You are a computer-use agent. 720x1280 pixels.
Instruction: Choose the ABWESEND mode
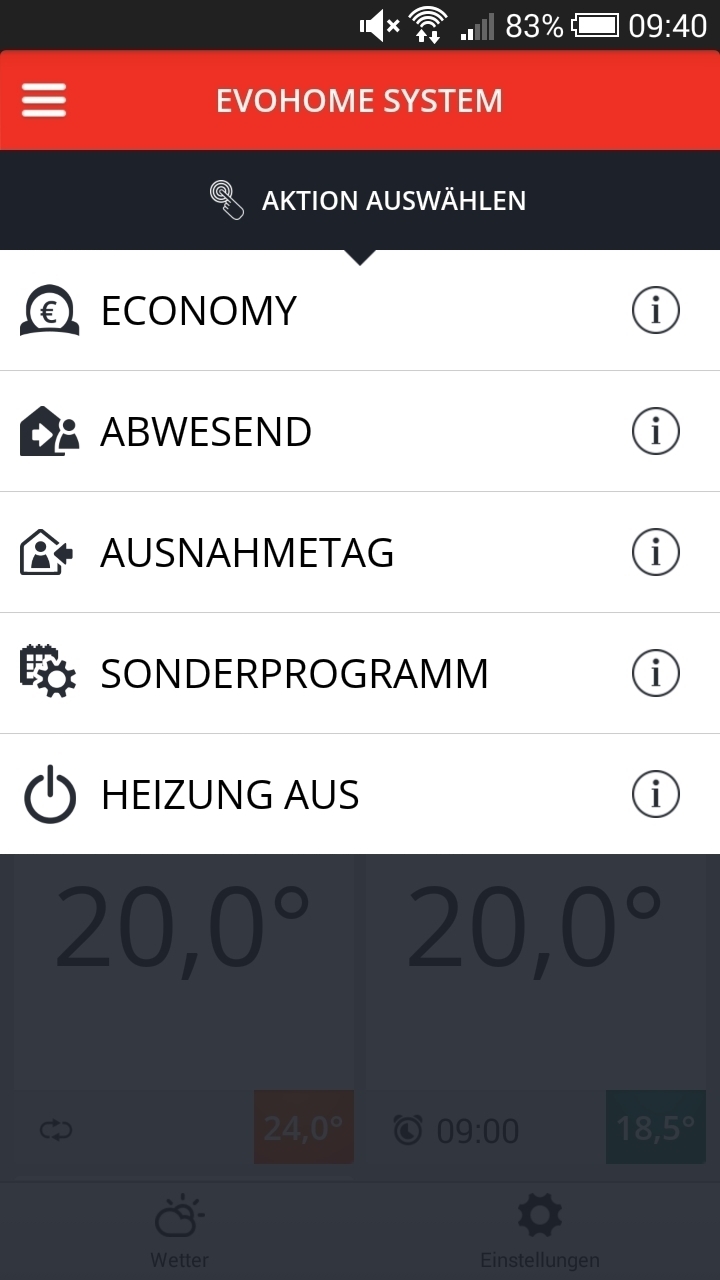(360, 431)
